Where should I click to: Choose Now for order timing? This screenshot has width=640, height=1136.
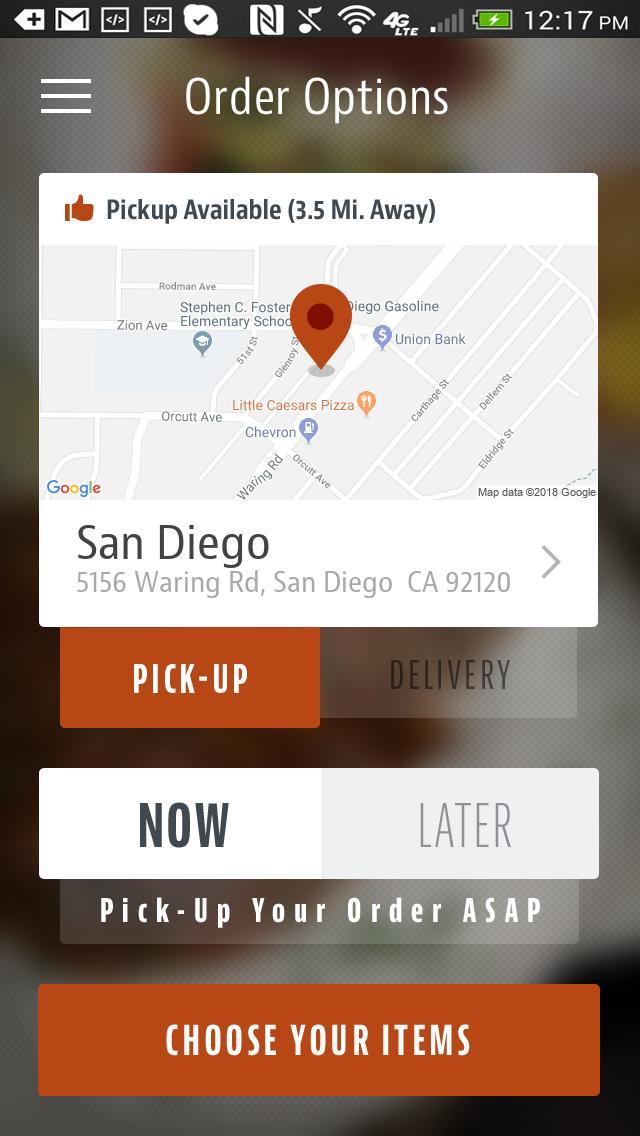click(x=182, y=825)
